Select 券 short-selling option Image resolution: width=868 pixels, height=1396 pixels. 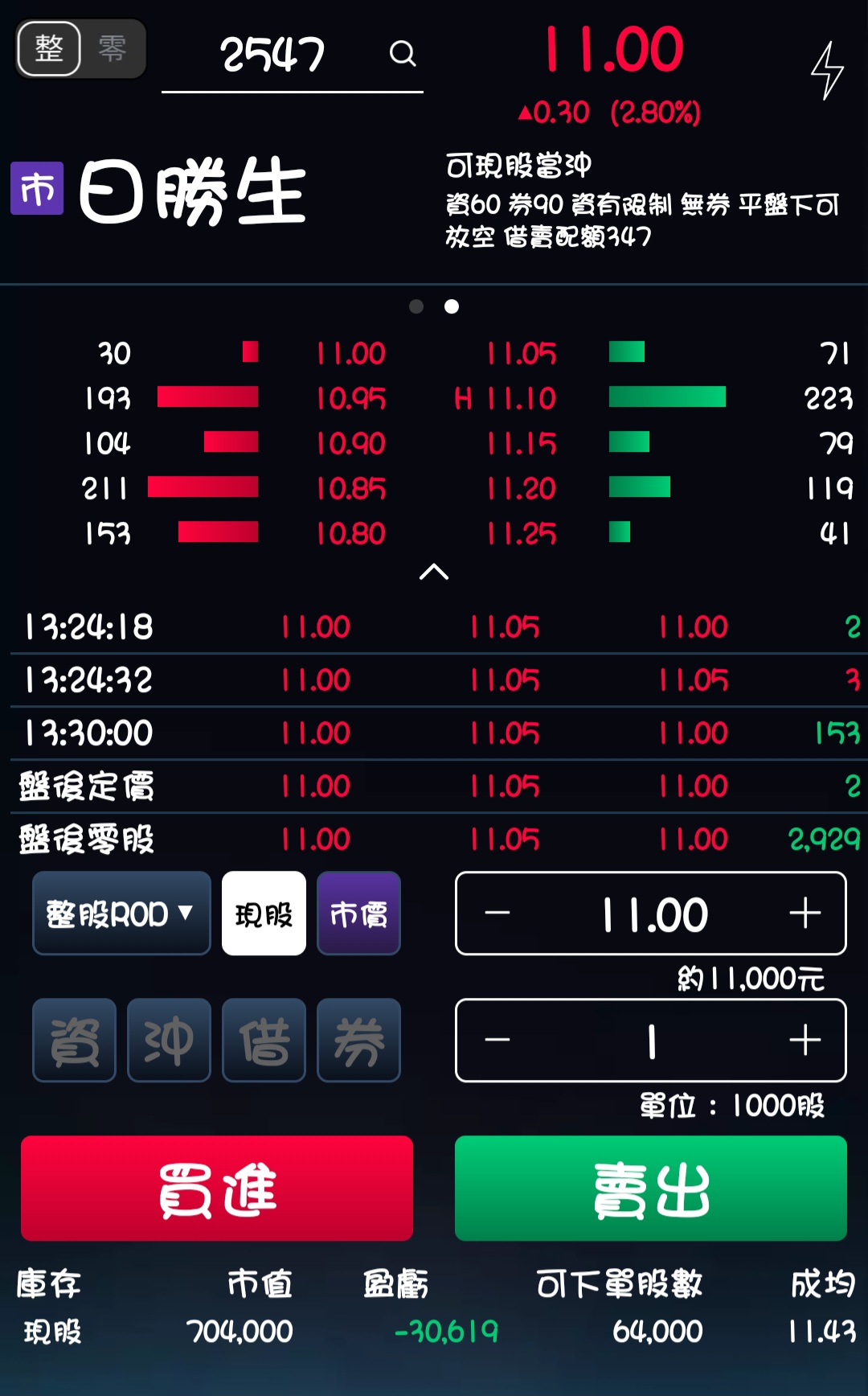358,1041
